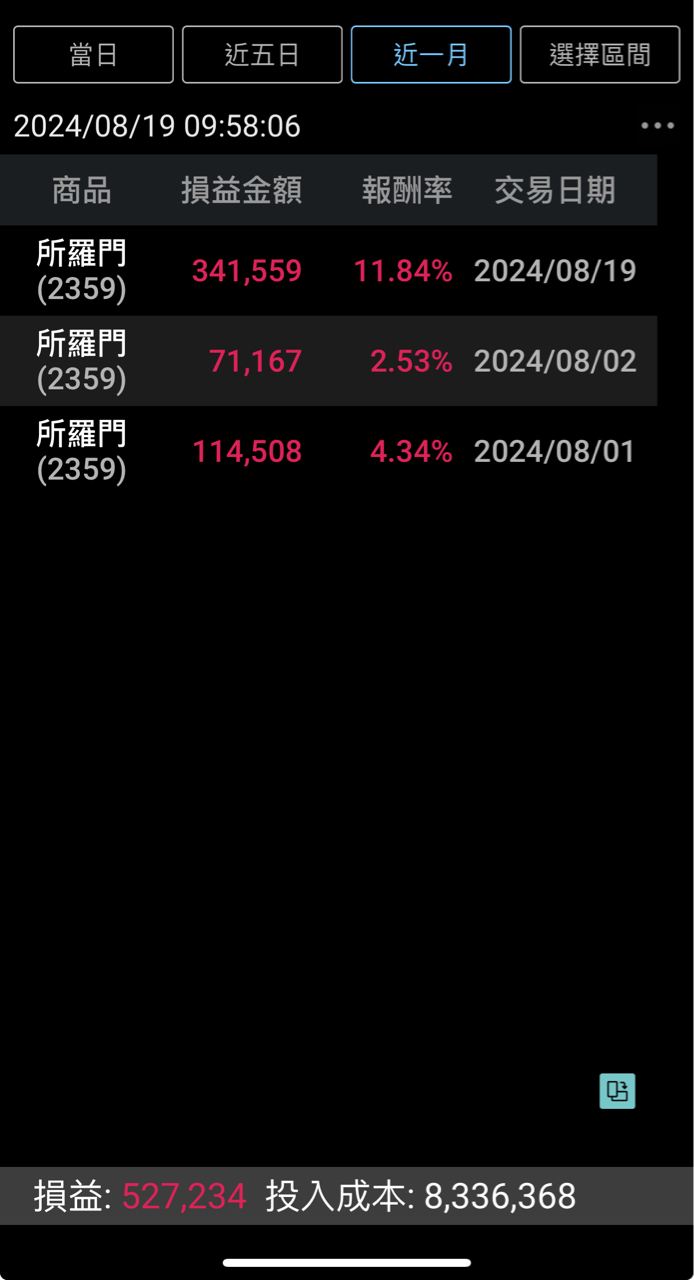Open the 所羅門 trade dated 2024/08/19
Screen dimensions: 694x1280
328,271
